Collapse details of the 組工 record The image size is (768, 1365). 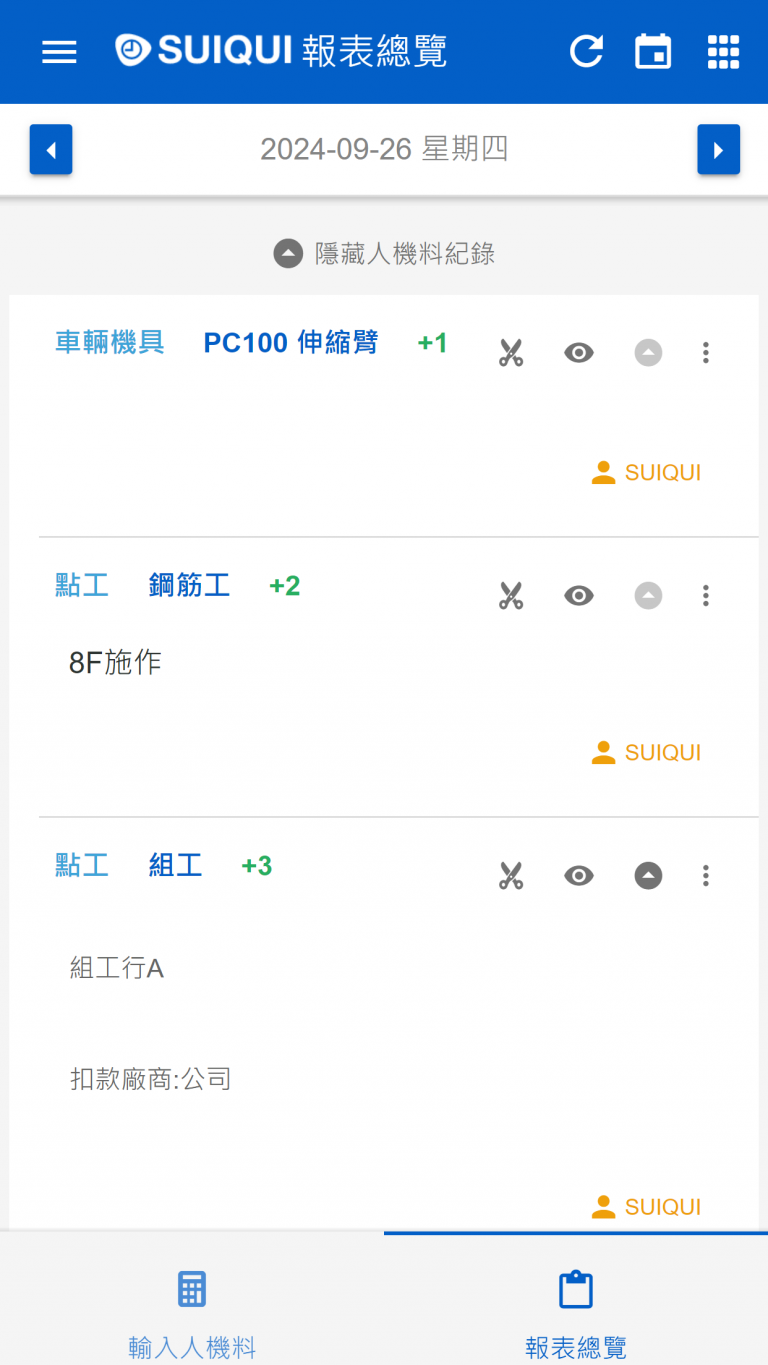point(648,876)
